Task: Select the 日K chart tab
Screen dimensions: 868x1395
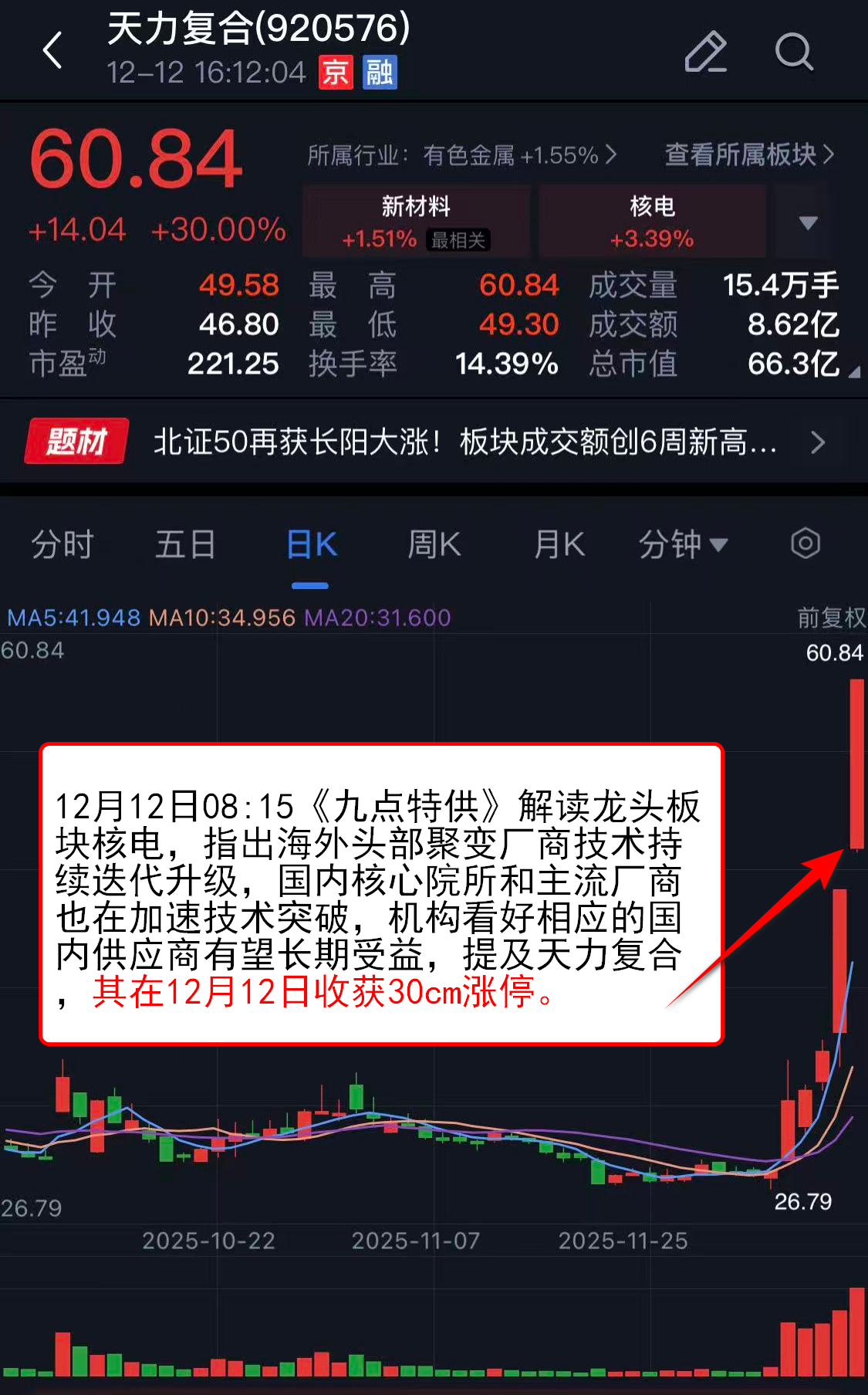Action: pos(311,544)
